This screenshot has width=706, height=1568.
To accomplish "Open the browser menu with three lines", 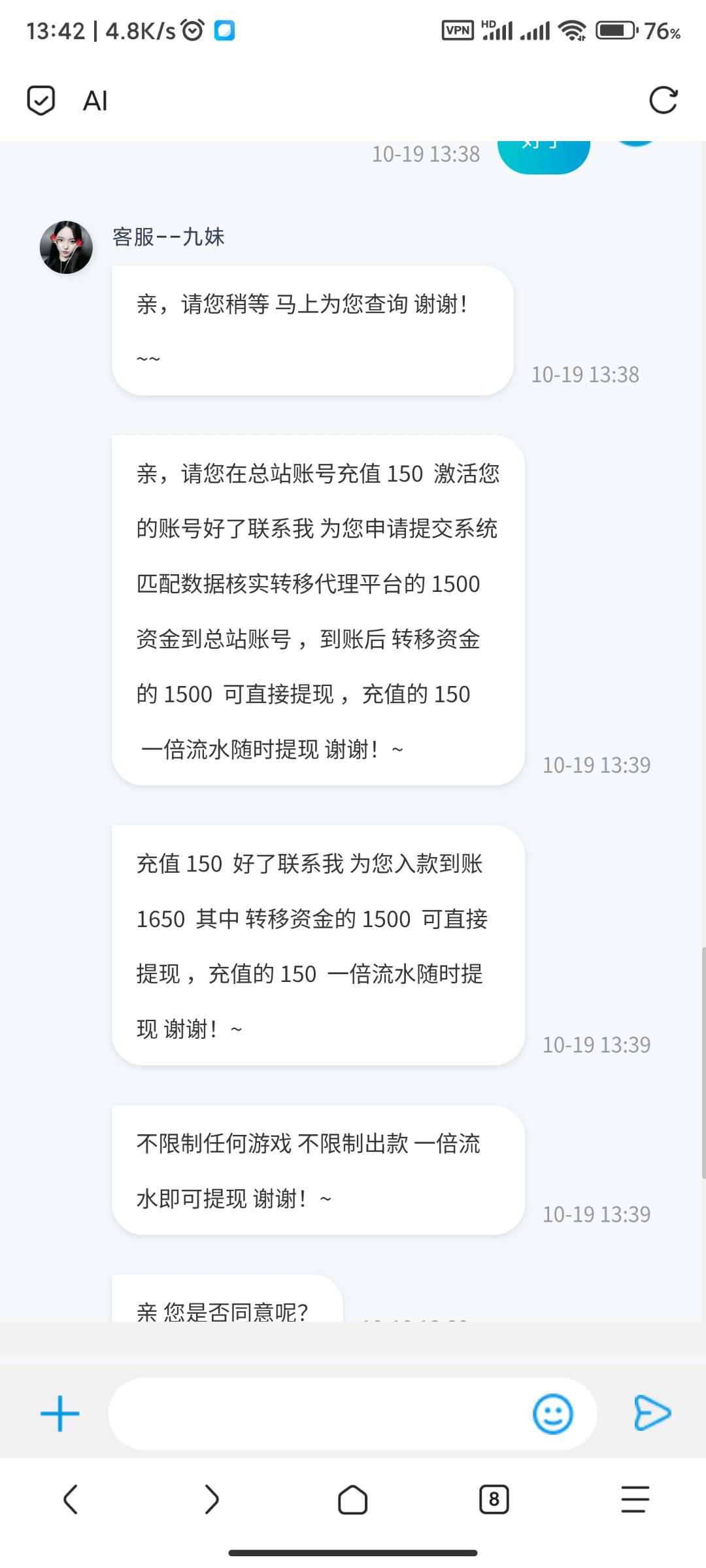I will pyautogui.click(x=633, y=1499).
